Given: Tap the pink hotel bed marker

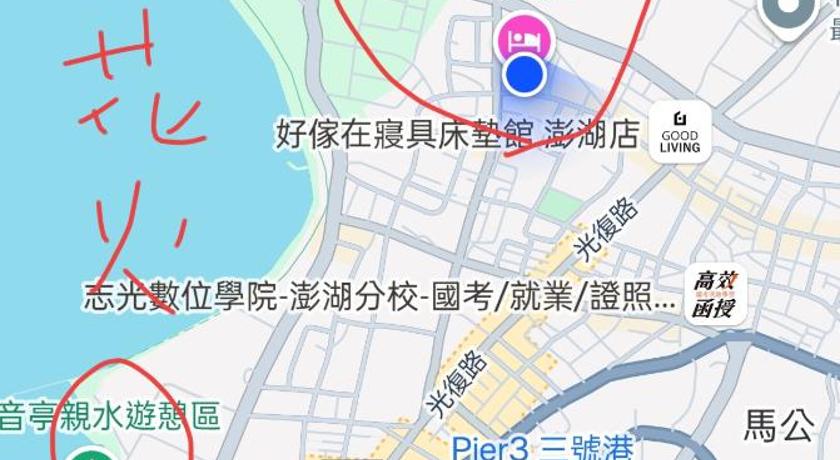Looking at the screenshot, I should coord(524,39).
